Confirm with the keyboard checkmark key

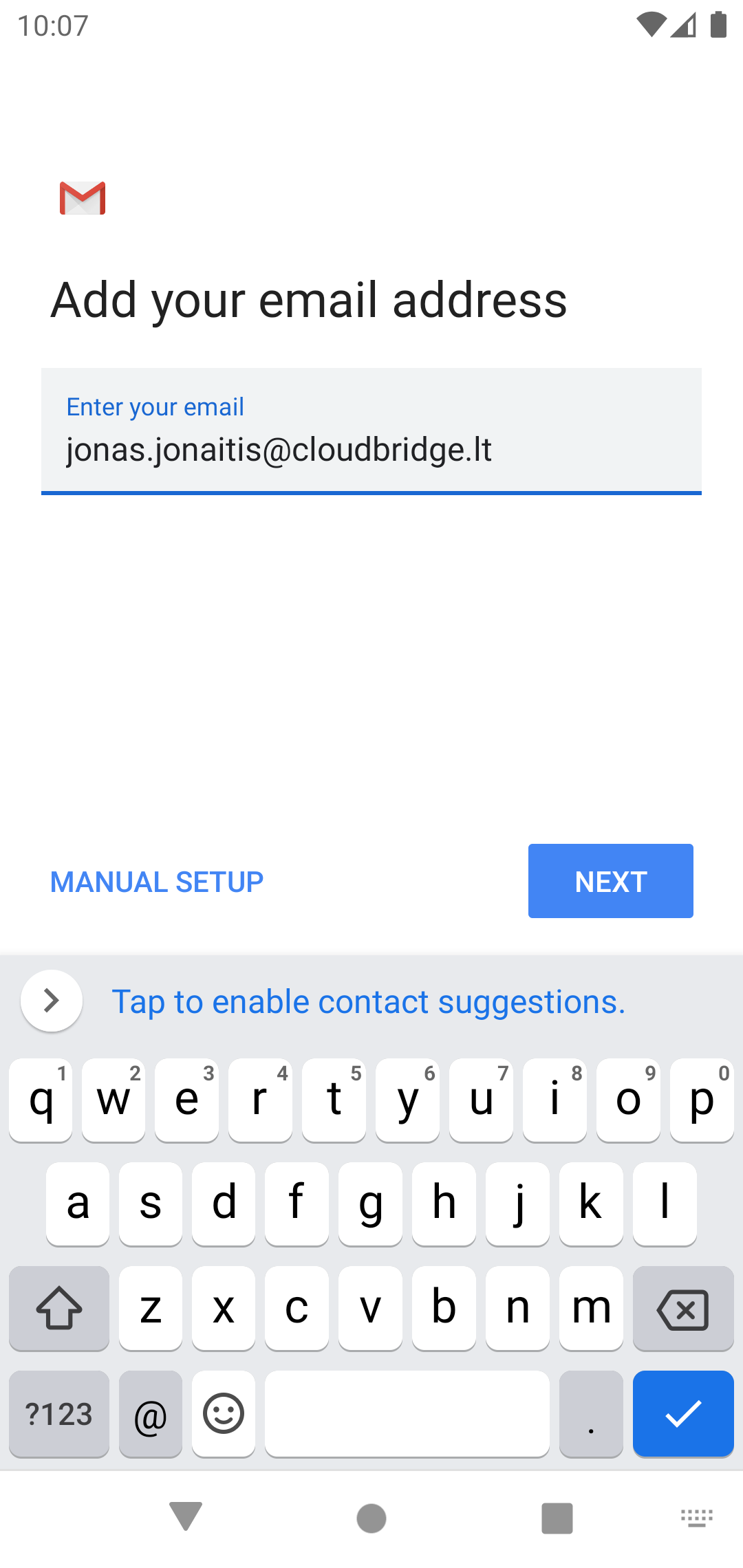[683, 1414]
